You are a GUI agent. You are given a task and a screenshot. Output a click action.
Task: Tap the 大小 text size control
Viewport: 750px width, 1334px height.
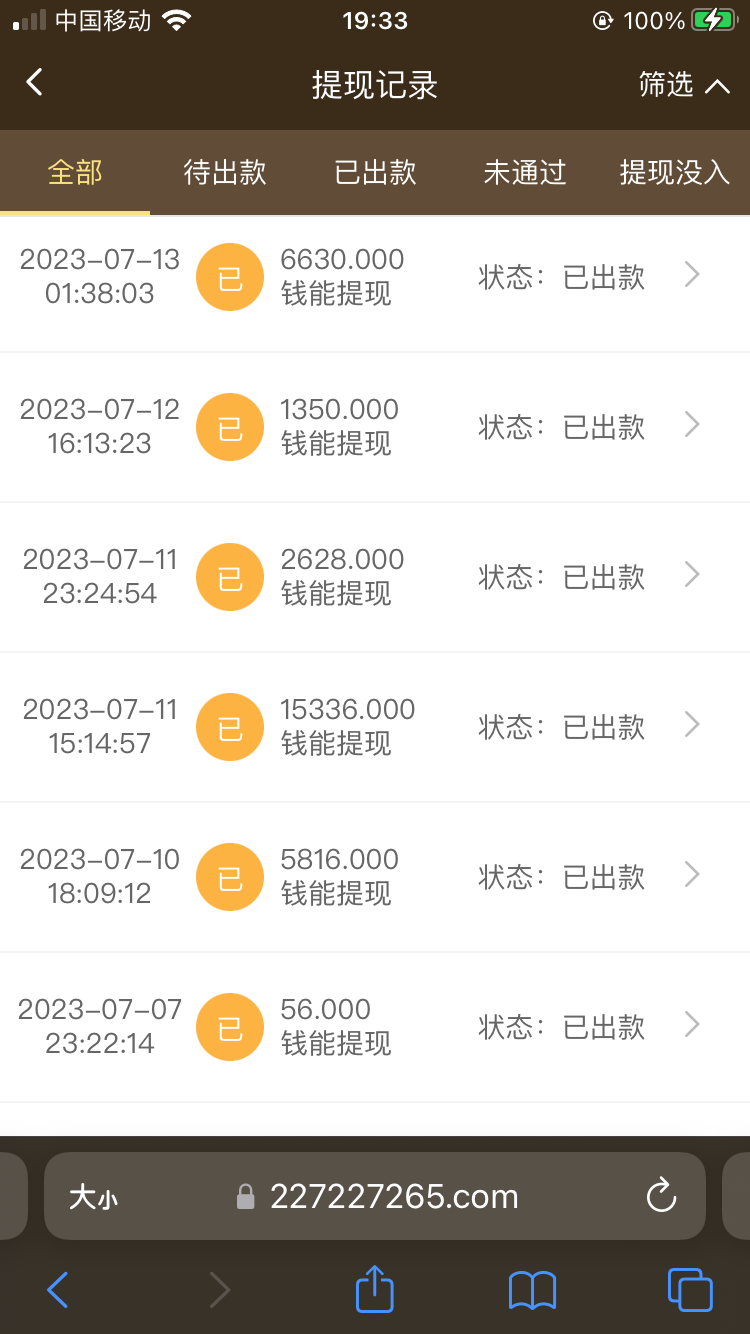(93, 1196)
